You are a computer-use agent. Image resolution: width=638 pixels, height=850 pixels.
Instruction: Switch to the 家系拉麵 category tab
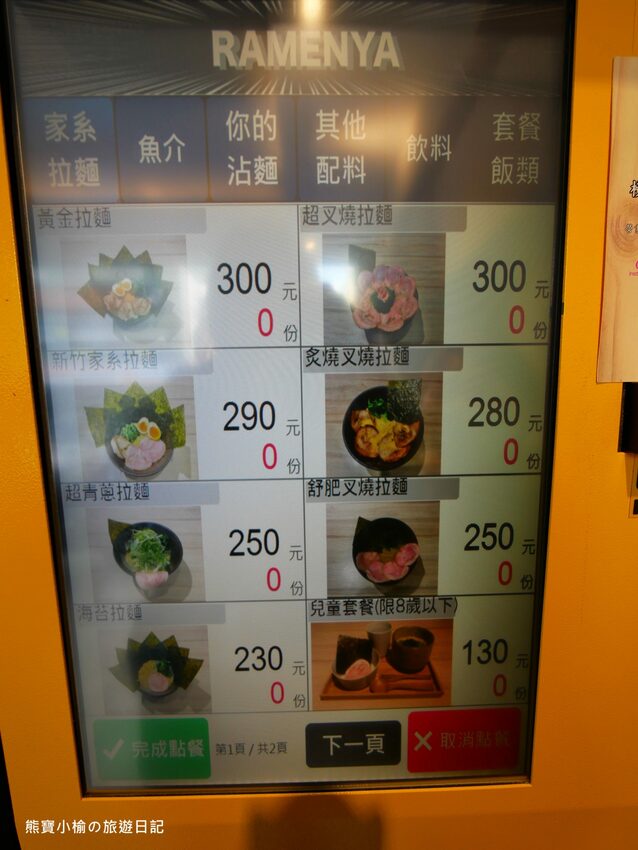[x=71, y=150]
